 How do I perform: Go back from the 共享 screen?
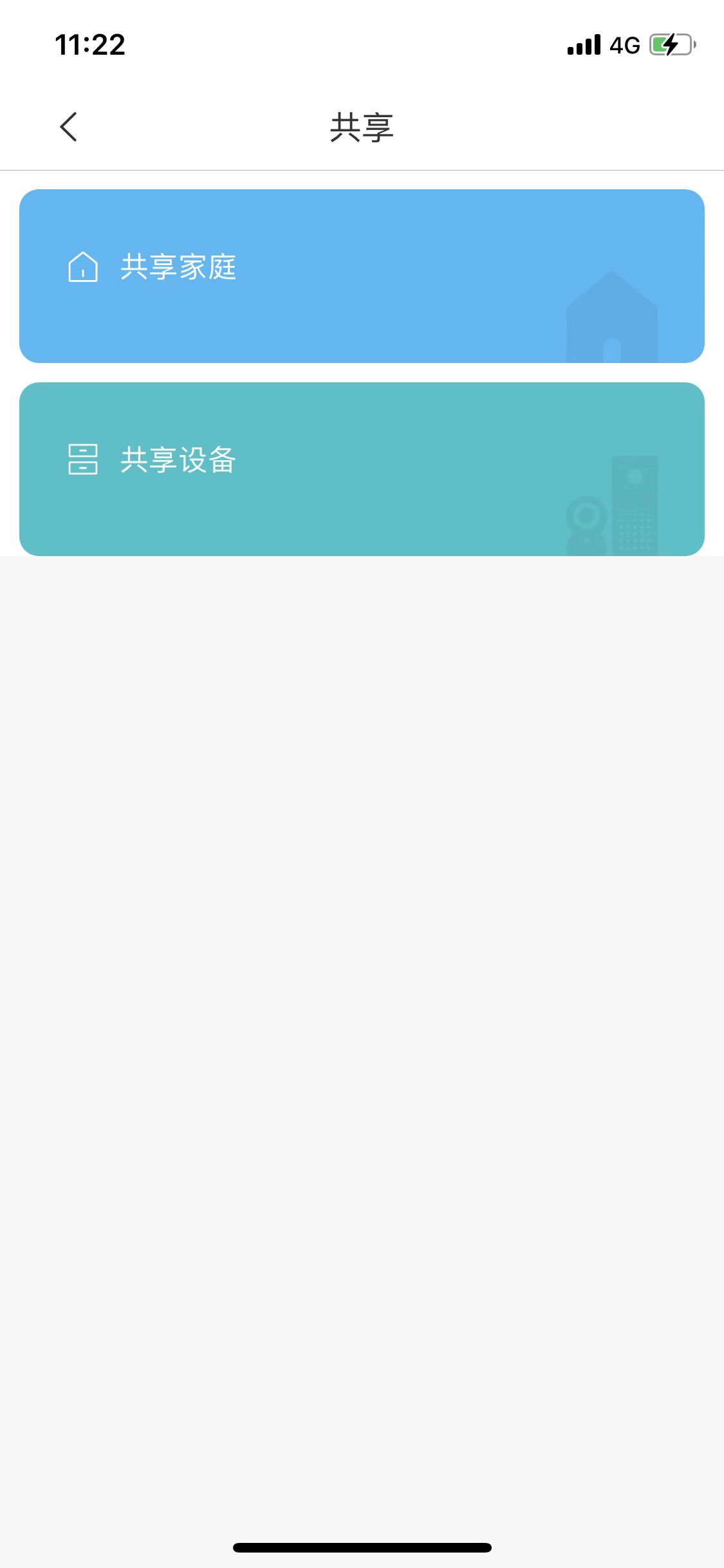69,126
